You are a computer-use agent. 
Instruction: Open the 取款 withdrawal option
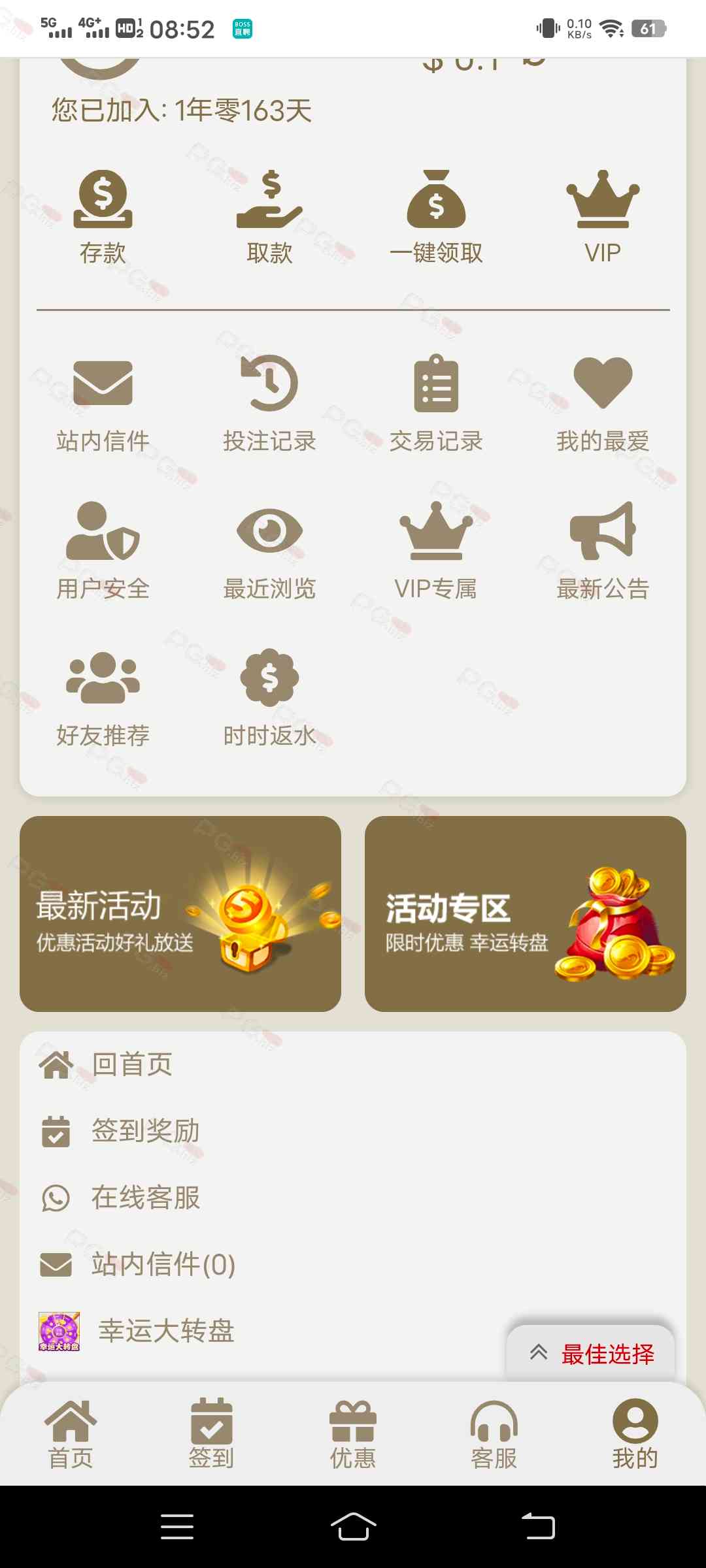pos(269,216)
